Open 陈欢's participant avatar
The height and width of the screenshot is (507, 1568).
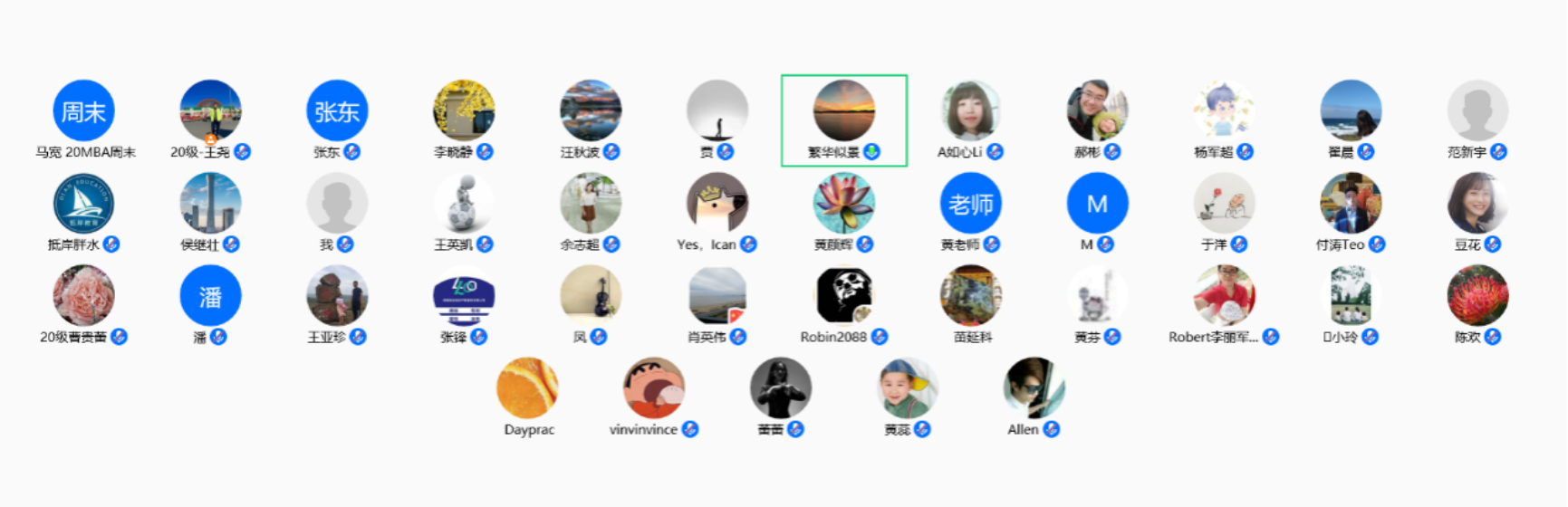[1477, 296]
